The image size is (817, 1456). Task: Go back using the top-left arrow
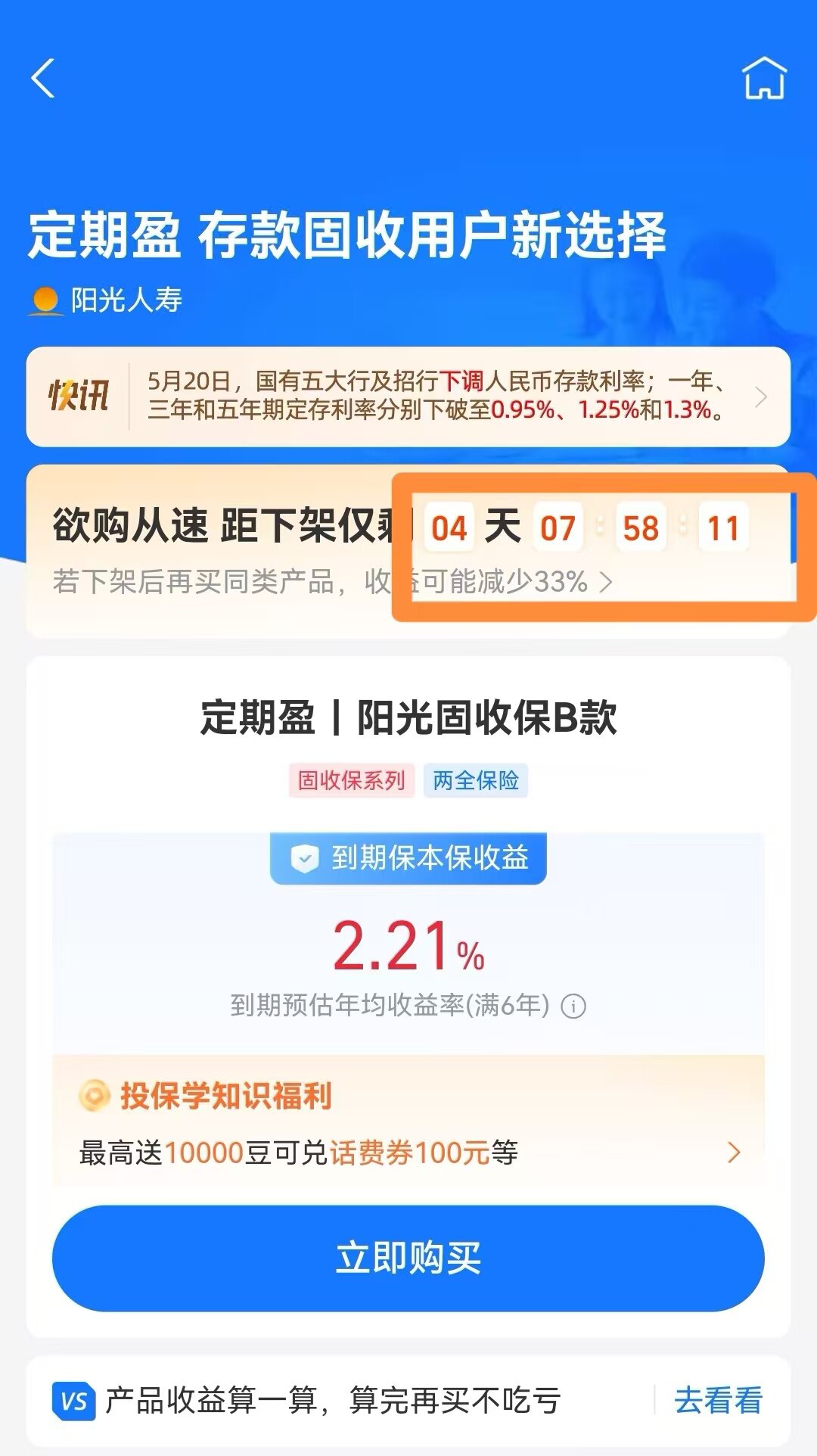[x=43, y=79]
